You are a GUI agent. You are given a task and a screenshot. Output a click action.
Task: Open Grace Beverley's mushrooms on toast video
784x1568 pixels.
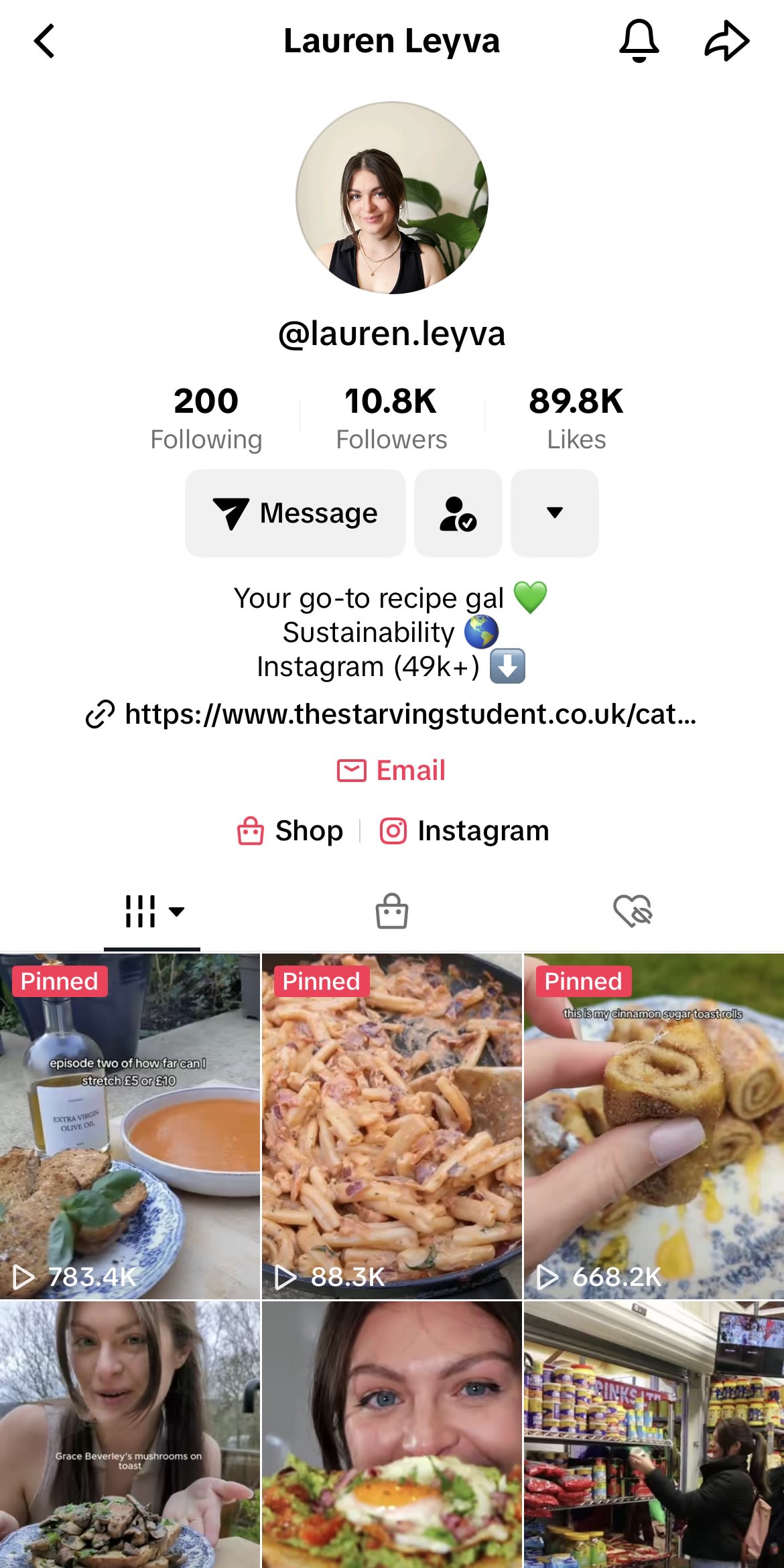click(130, 1434)
